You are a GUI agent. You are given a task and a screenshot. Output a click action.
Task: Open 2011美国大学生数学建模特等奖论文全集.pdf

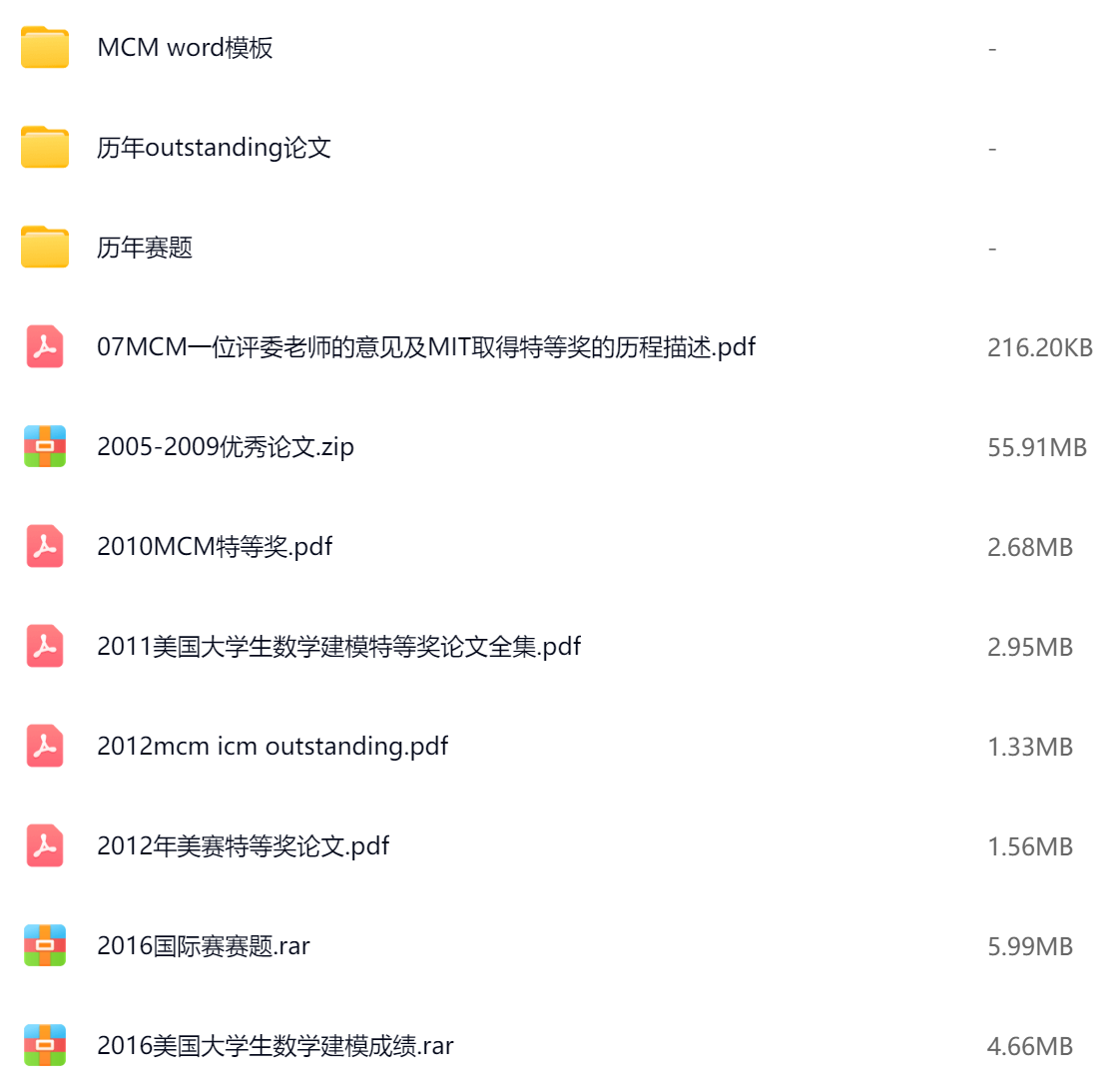[x=338, y=647]
